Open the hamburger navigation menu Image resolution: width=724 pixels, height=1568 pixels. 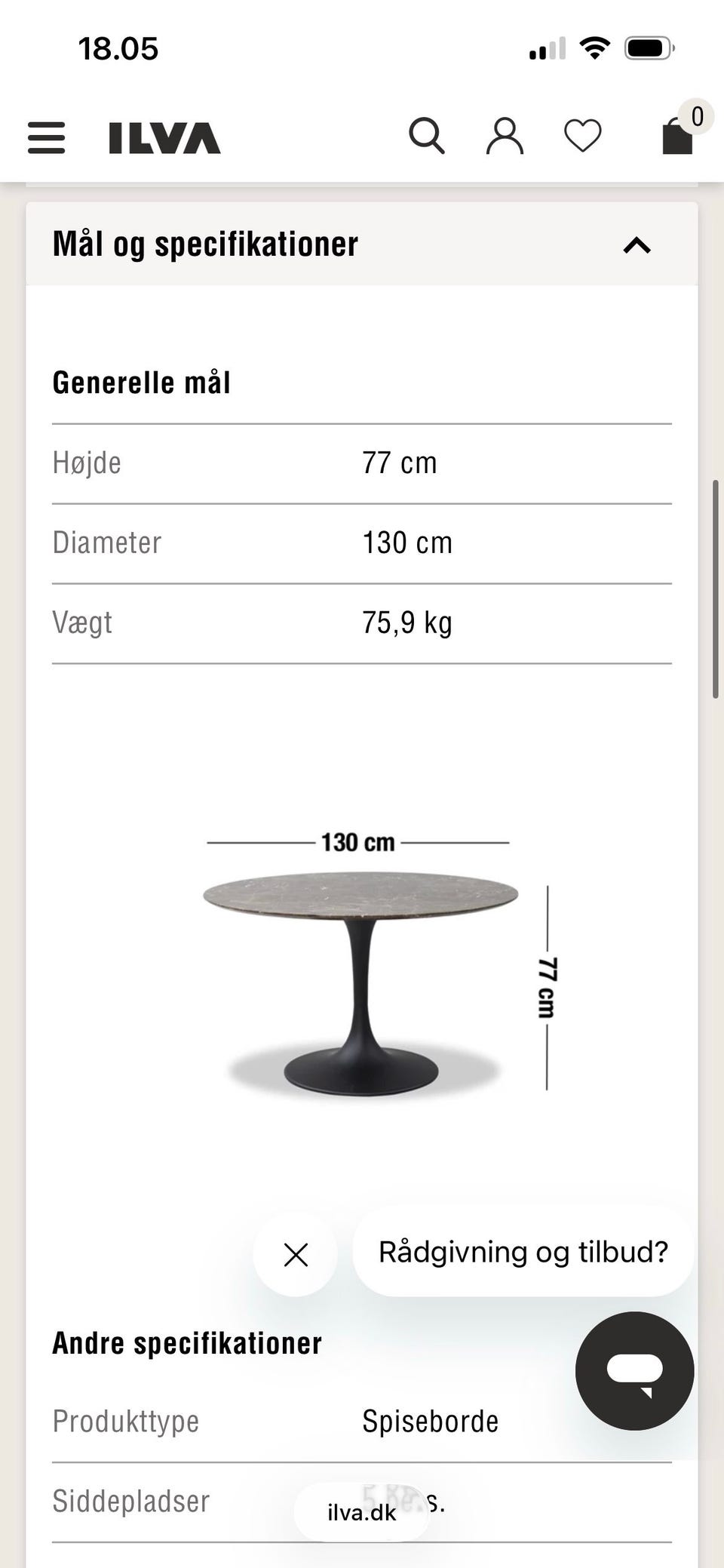46,138
